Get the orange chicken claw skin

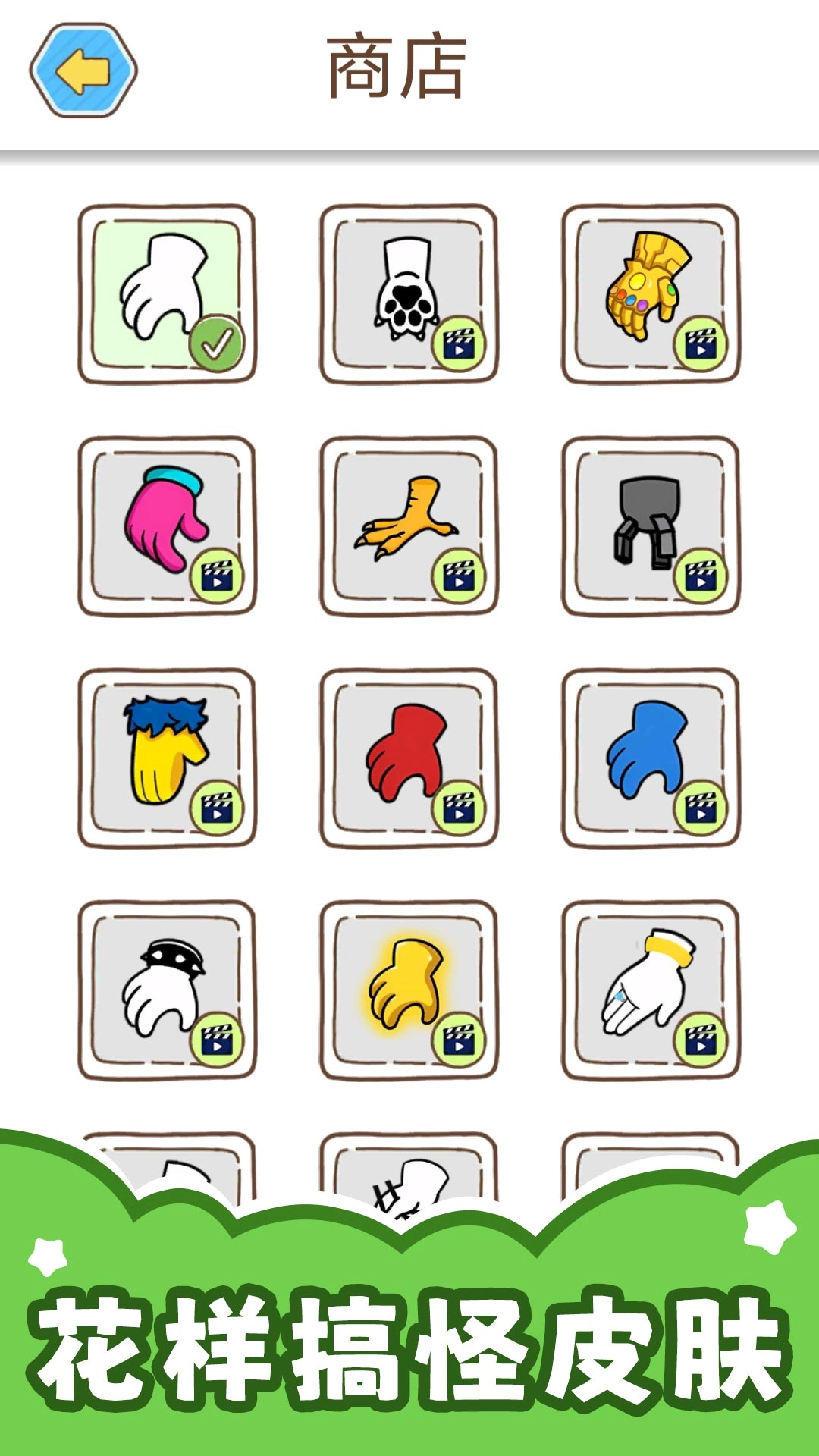pos(409,526)
